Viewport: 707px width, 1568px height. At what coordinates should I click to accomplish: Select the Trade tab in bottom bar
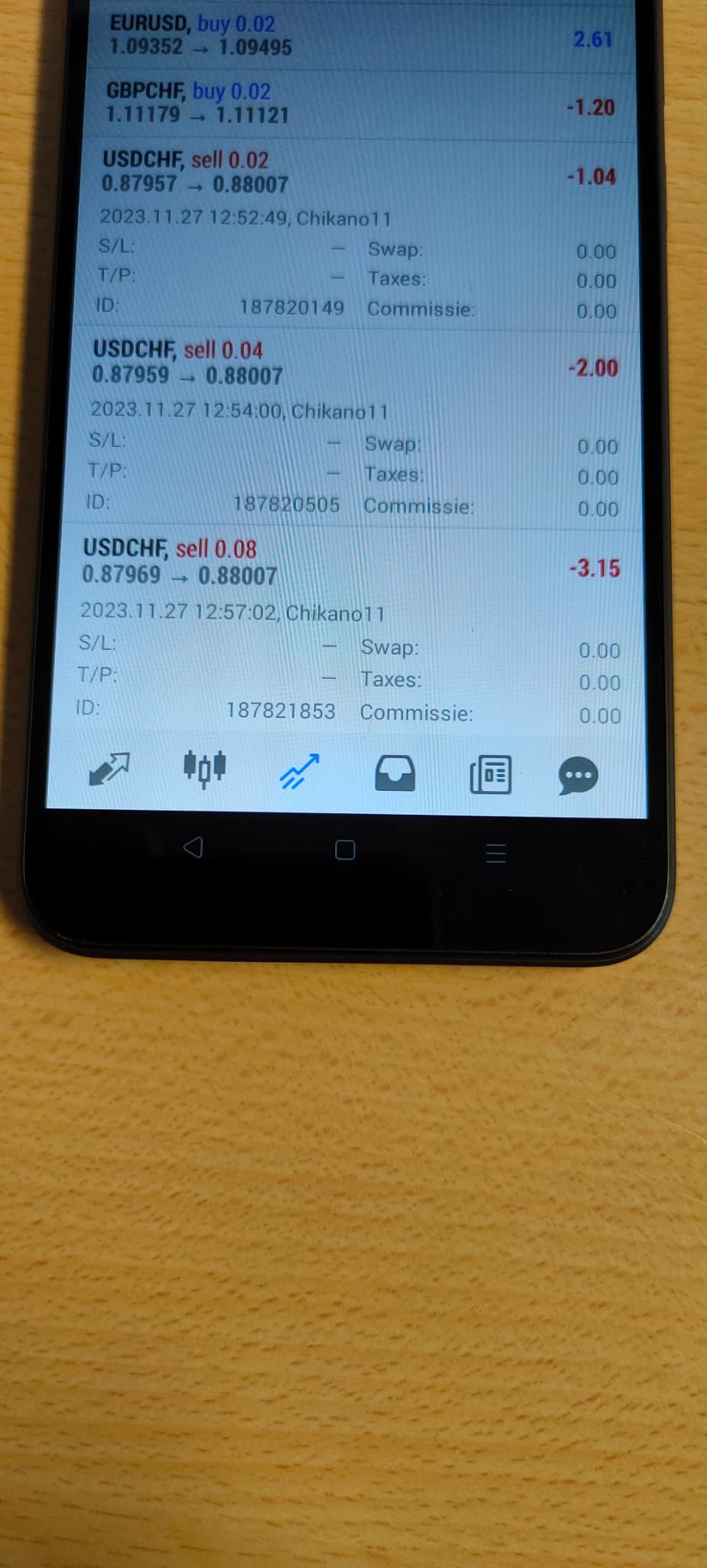click(299, 771)
